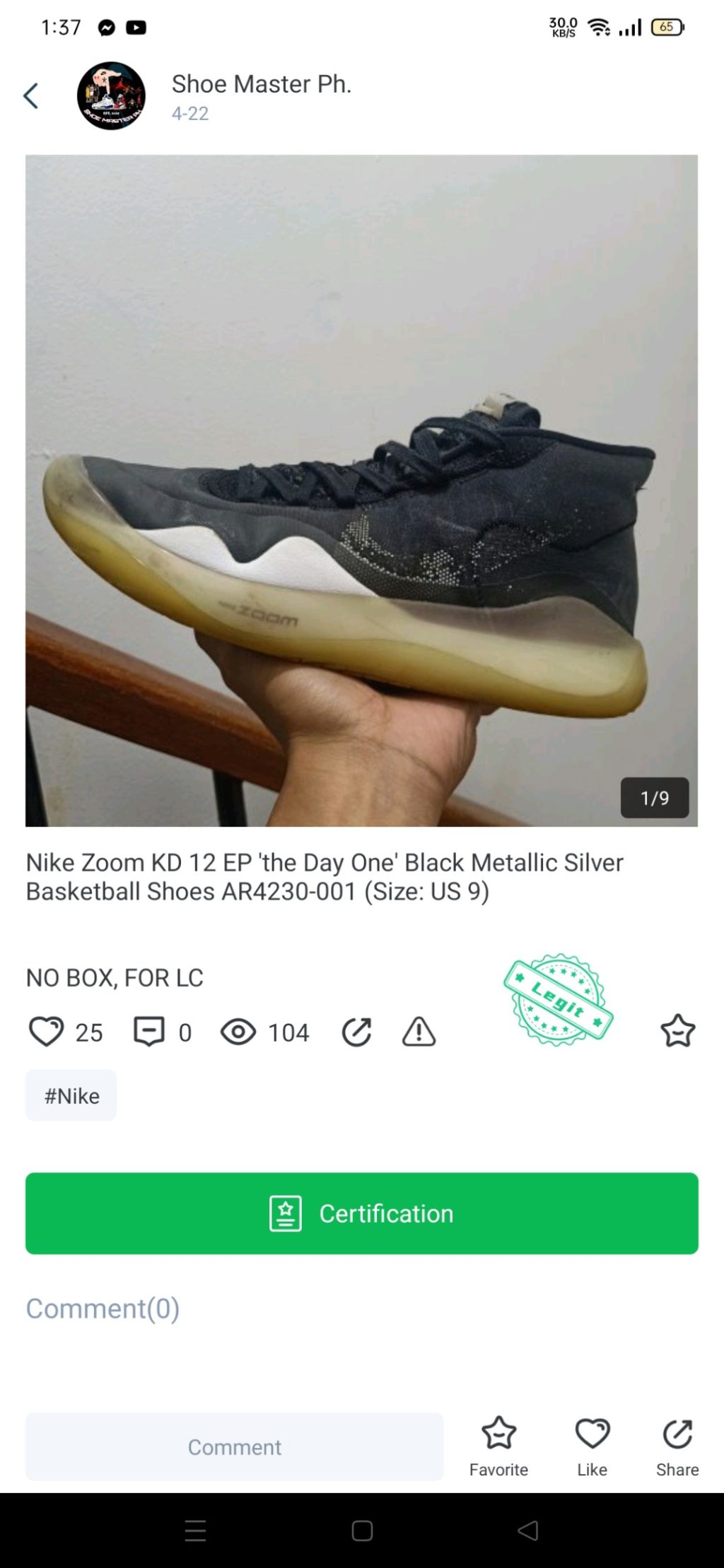Tap the Comment input box
This screenshot has width=724, height=1568.
point(234,1446)
